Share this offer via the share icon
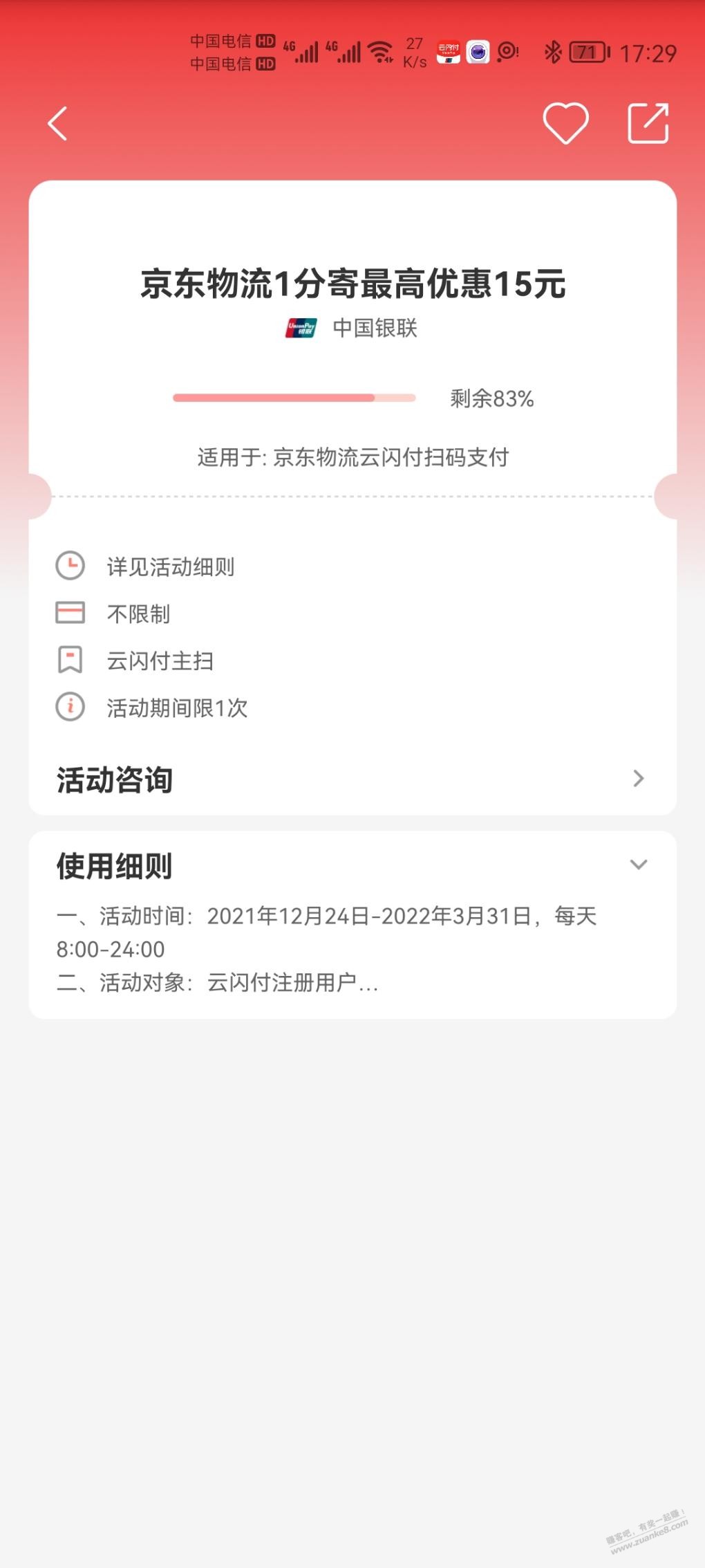This screenshot has width=705, height=1568. click(x=648, y=123)
